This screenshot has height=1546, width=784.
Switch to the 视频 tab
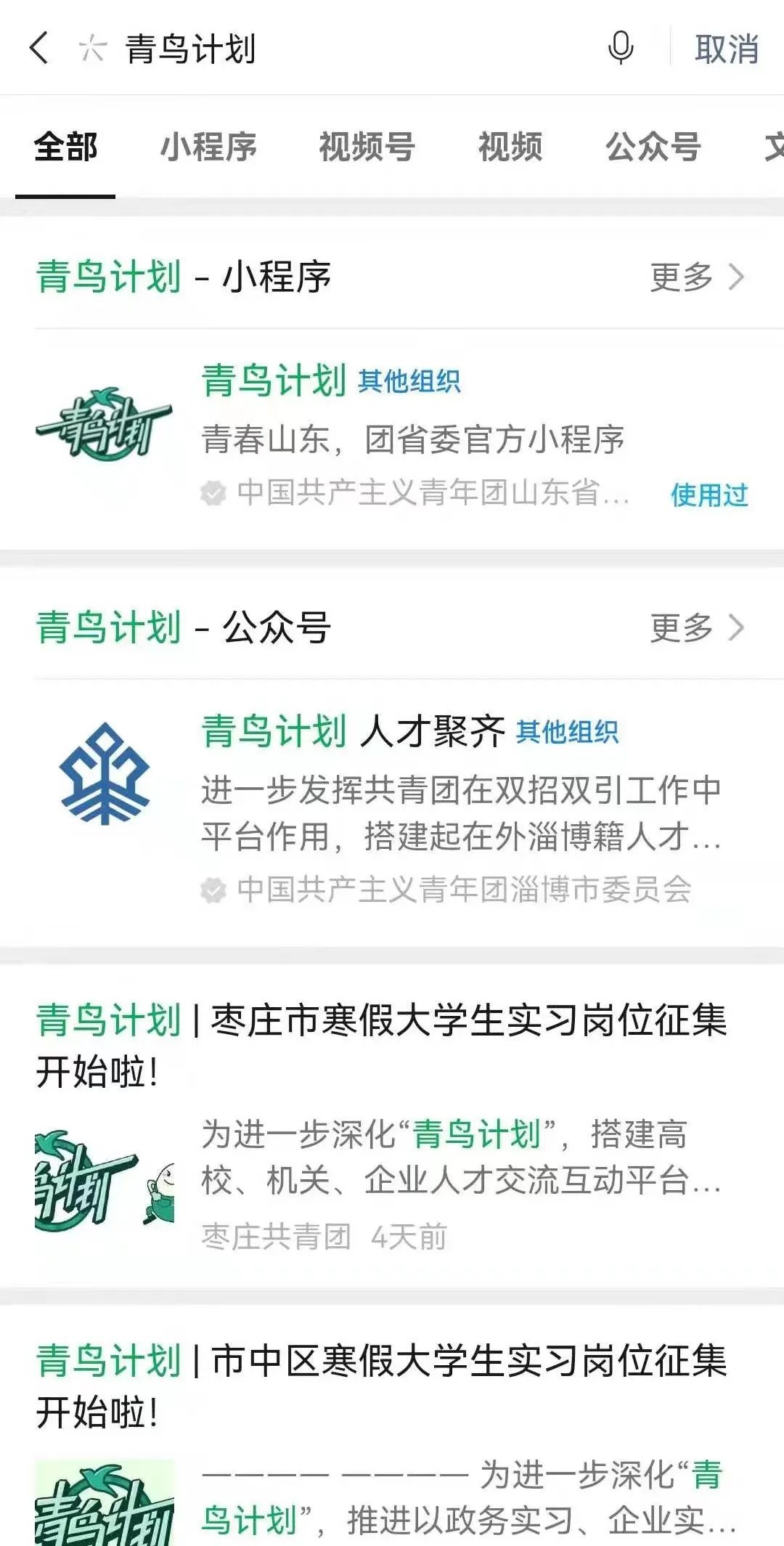pos(510,147)
